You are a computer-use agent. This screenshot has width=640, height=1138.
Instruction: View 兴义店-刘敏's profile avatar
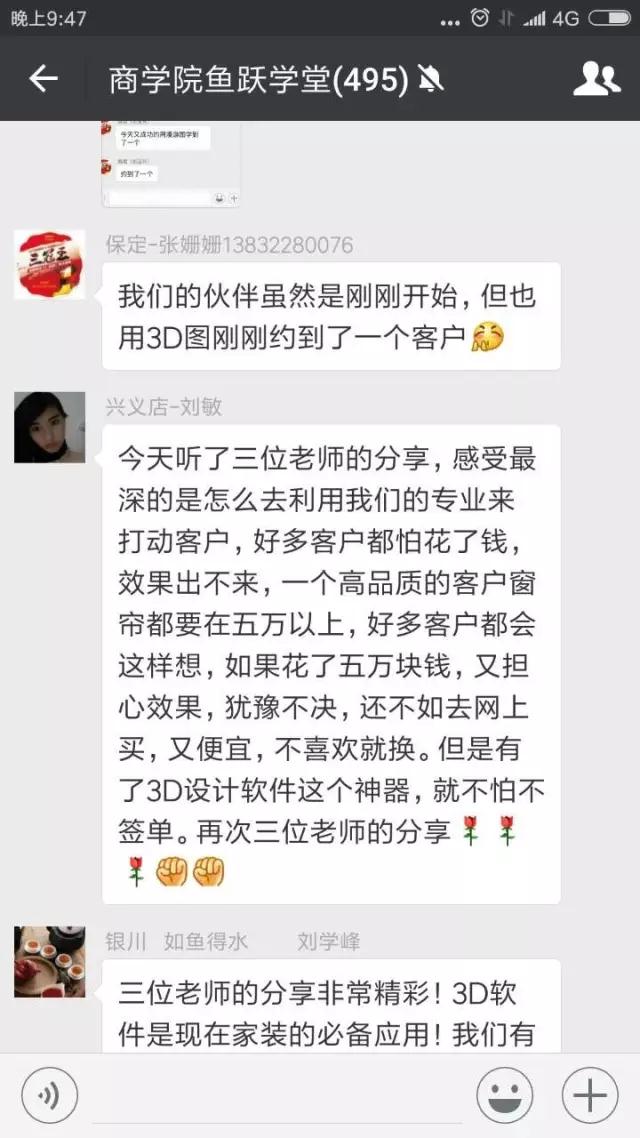[49, 427]
